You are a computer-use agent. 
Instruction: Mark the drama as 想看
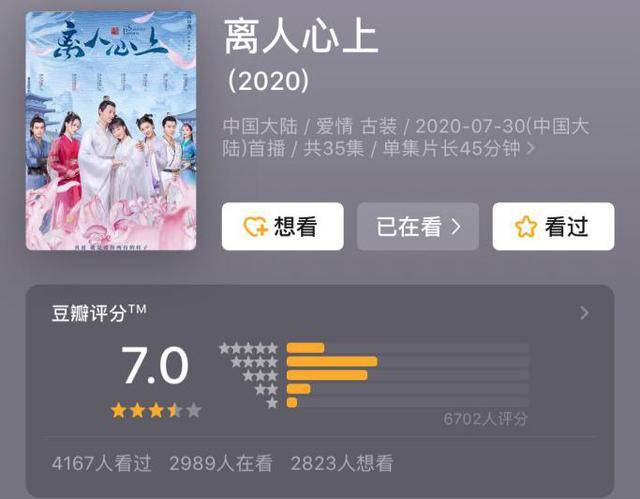pyautogui.click(x=282, y=227)
